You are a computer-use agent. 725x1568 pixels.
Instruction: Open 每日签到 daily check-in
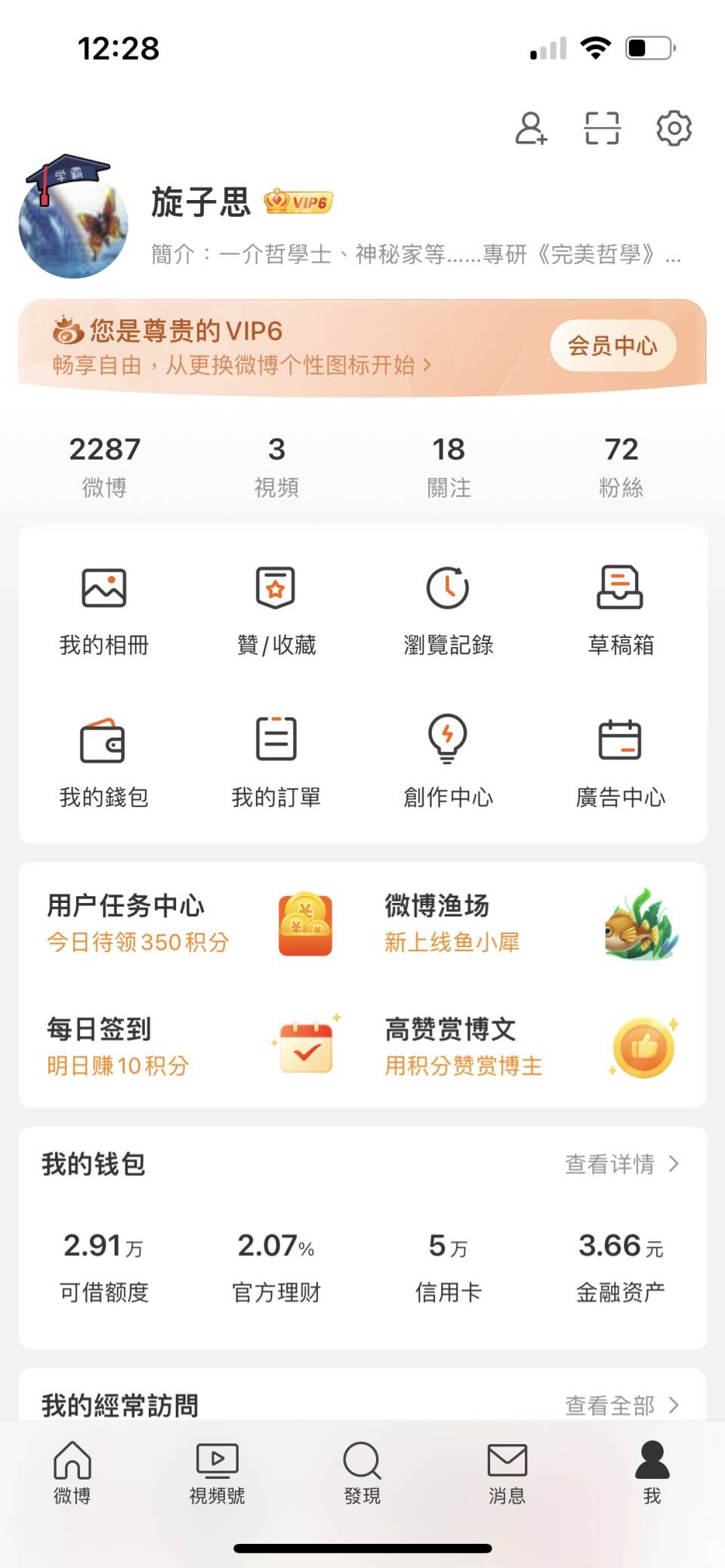(190, 1047)
